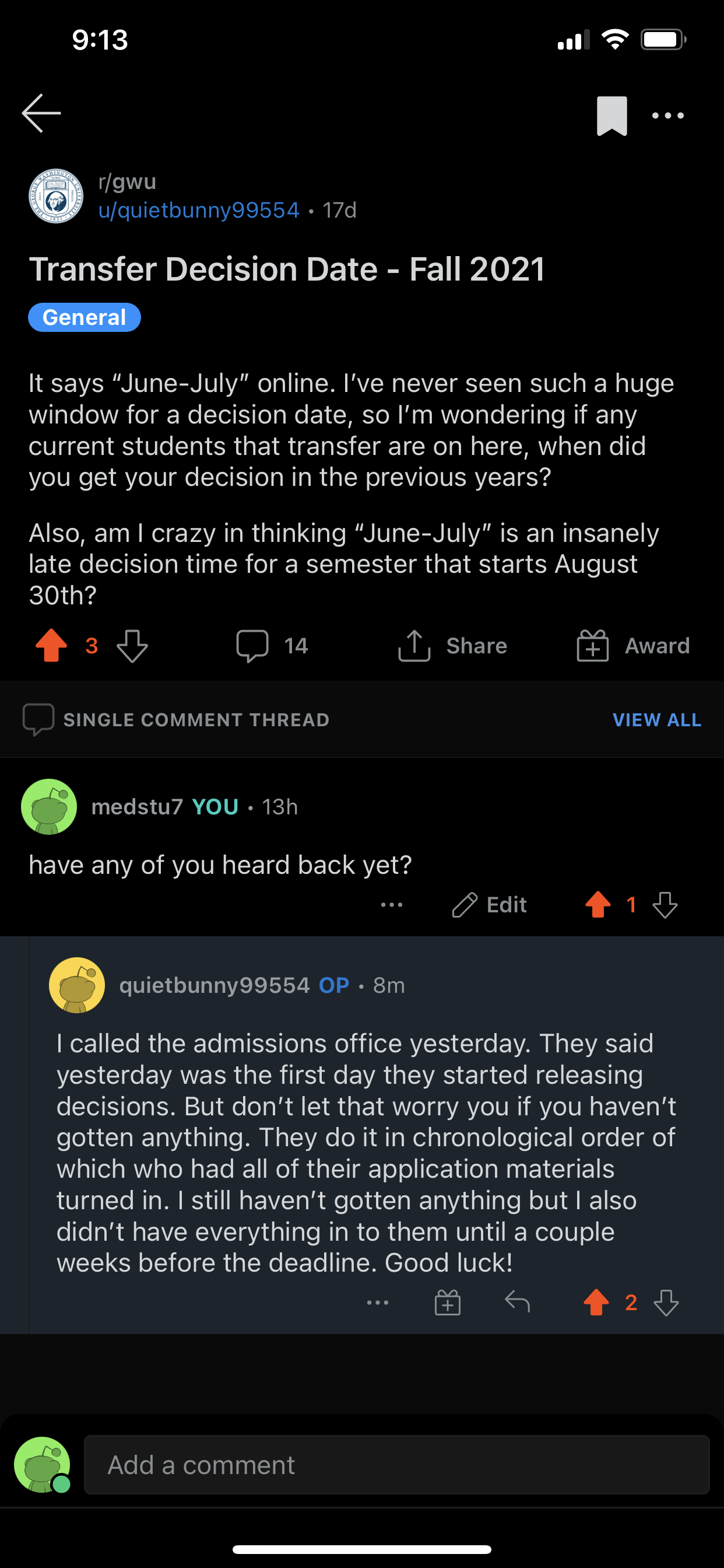Upvote the Transfer Decision Date post
The height and width of the screenshot is (1568, 724).
[52, 645]
